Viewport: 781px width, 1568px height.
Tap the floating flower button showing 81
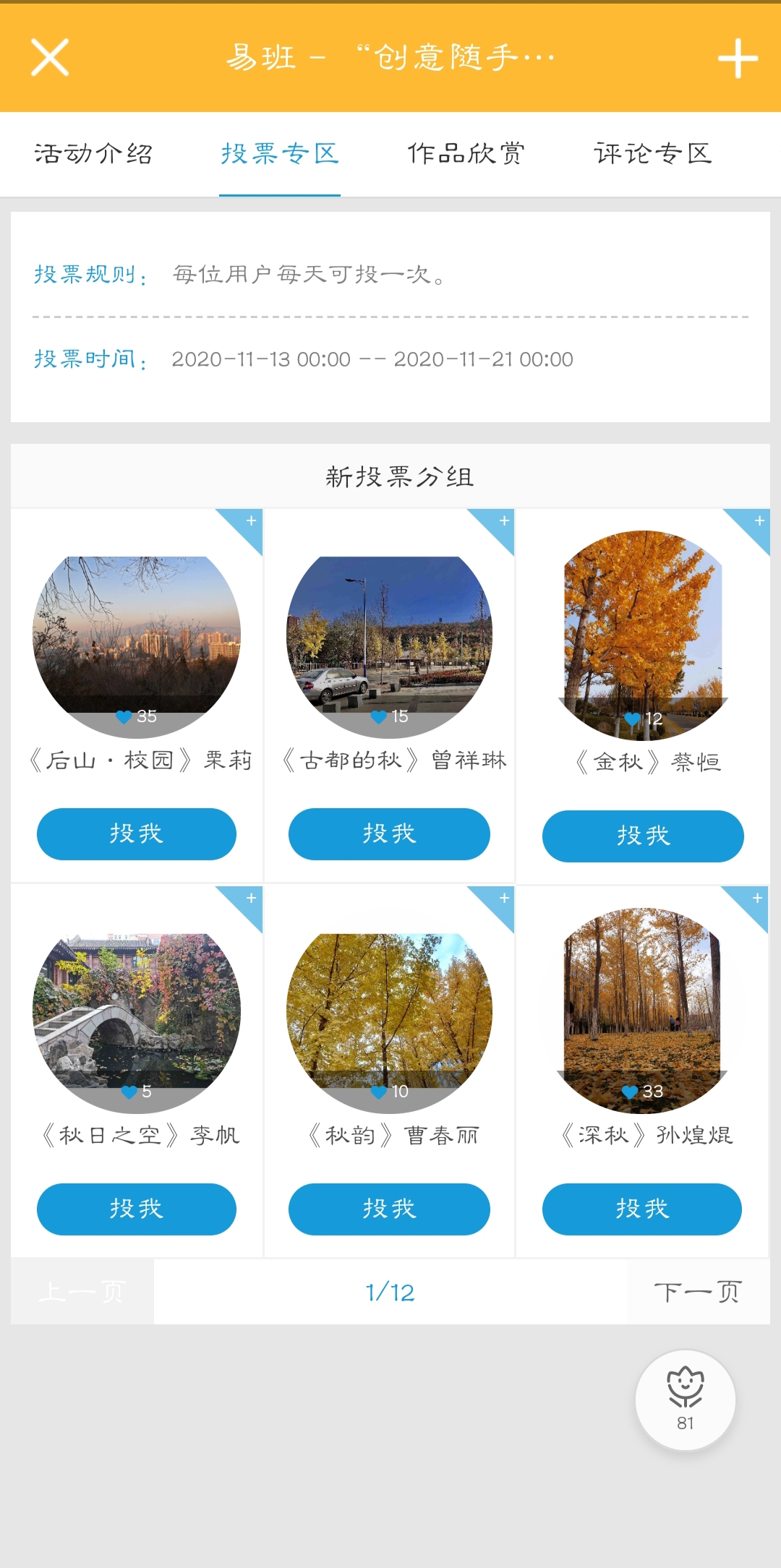coord(685,1400)
